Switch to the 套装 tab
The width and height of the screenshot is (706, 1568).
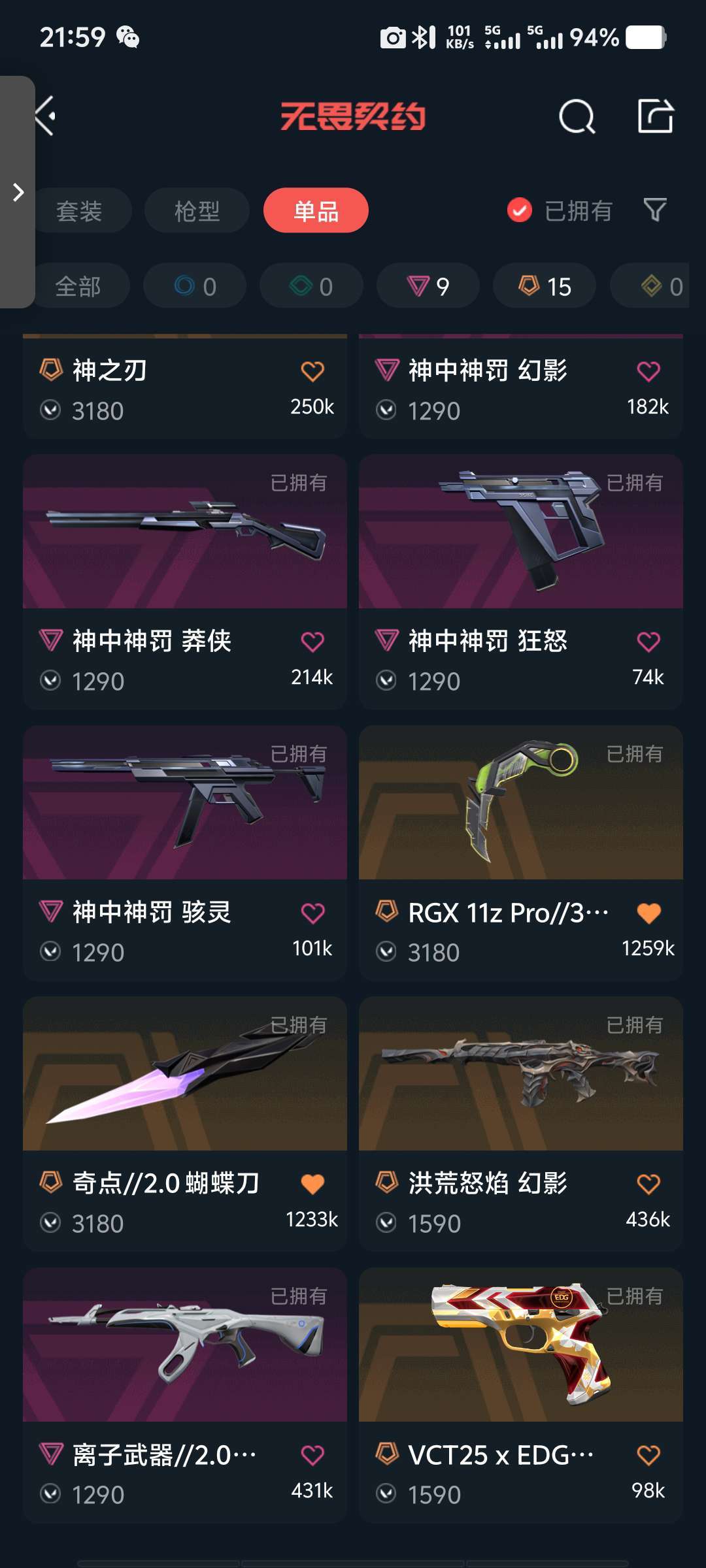point(81,211)
